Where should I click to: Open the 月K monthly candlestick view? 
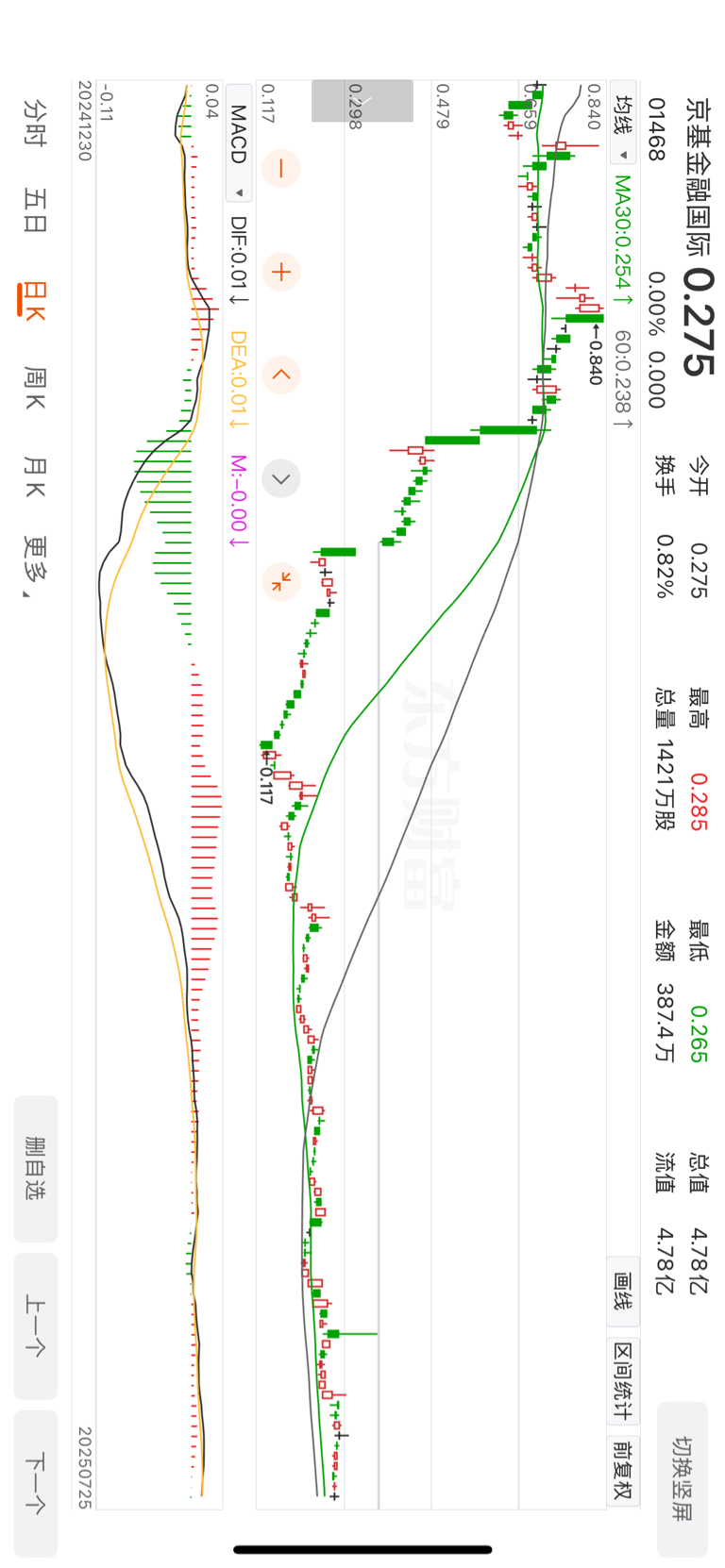pos(35,476)
